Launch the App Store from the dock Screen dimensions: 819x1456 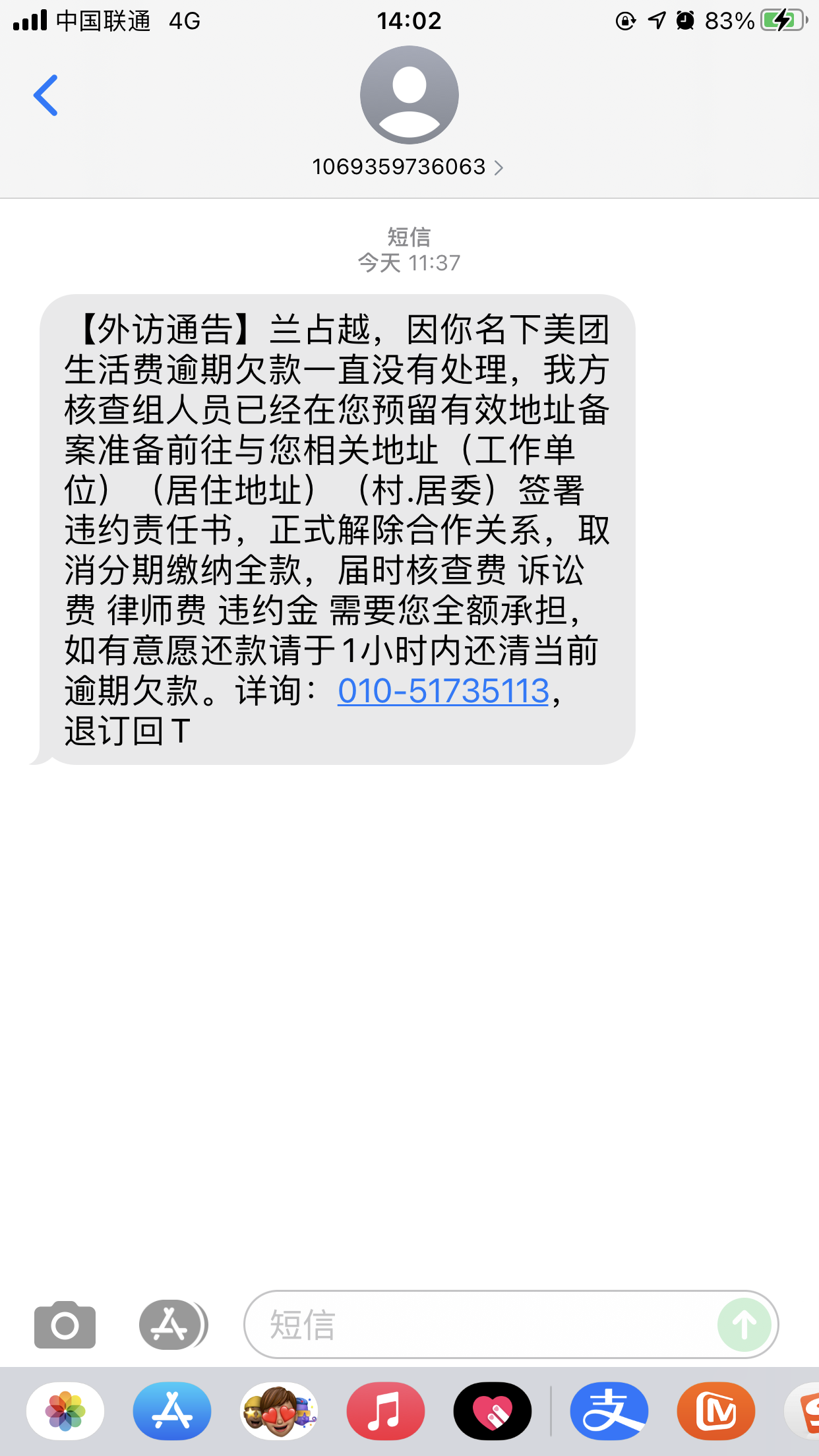tap(171, 1411)
